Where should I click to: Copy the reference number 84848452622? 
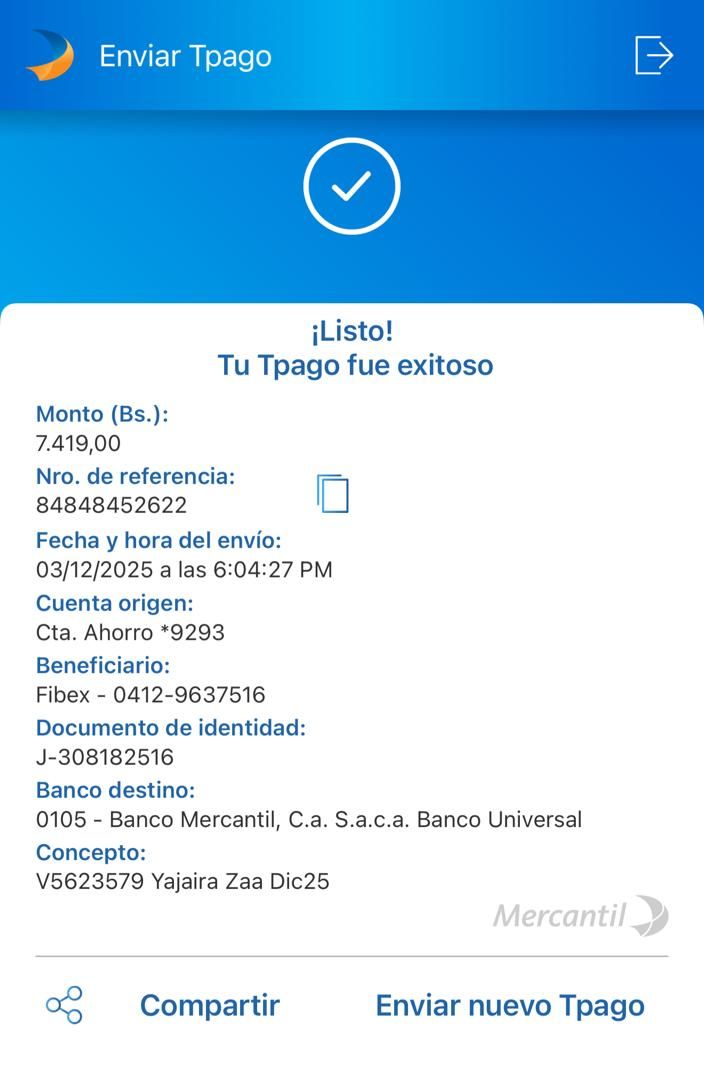point(333,493)
